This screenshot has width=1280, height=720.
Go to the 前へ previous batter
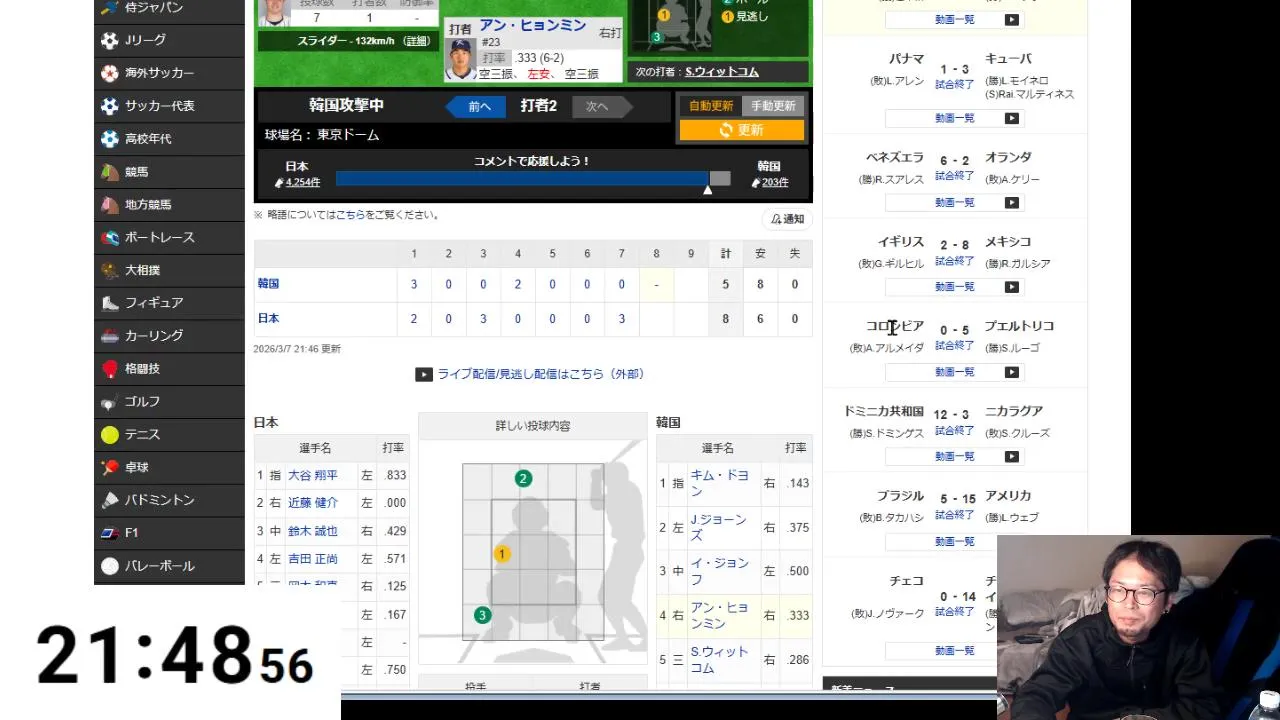click(x=479, y=106)
